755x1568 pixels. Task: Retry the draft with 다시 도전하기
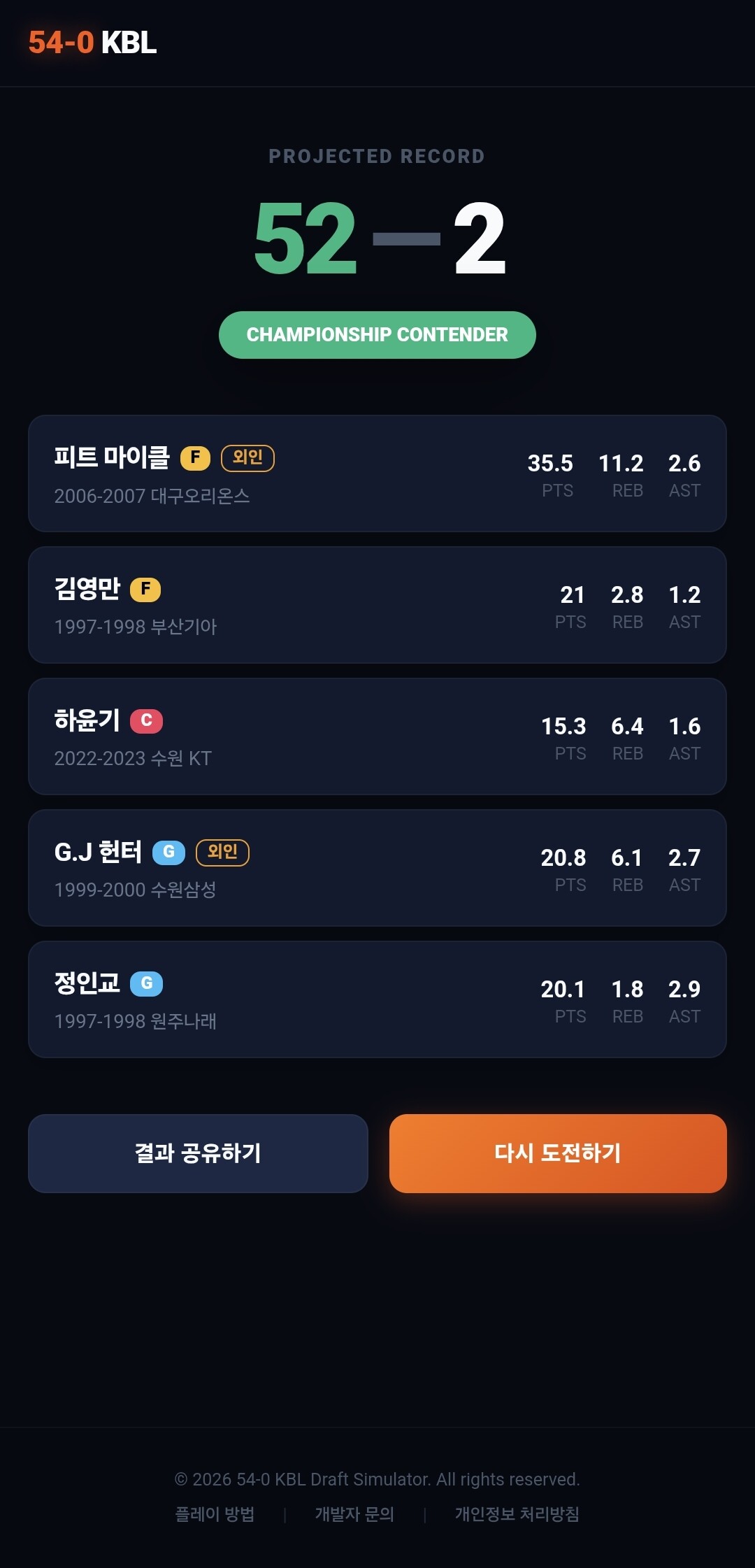pos(558,1153)
